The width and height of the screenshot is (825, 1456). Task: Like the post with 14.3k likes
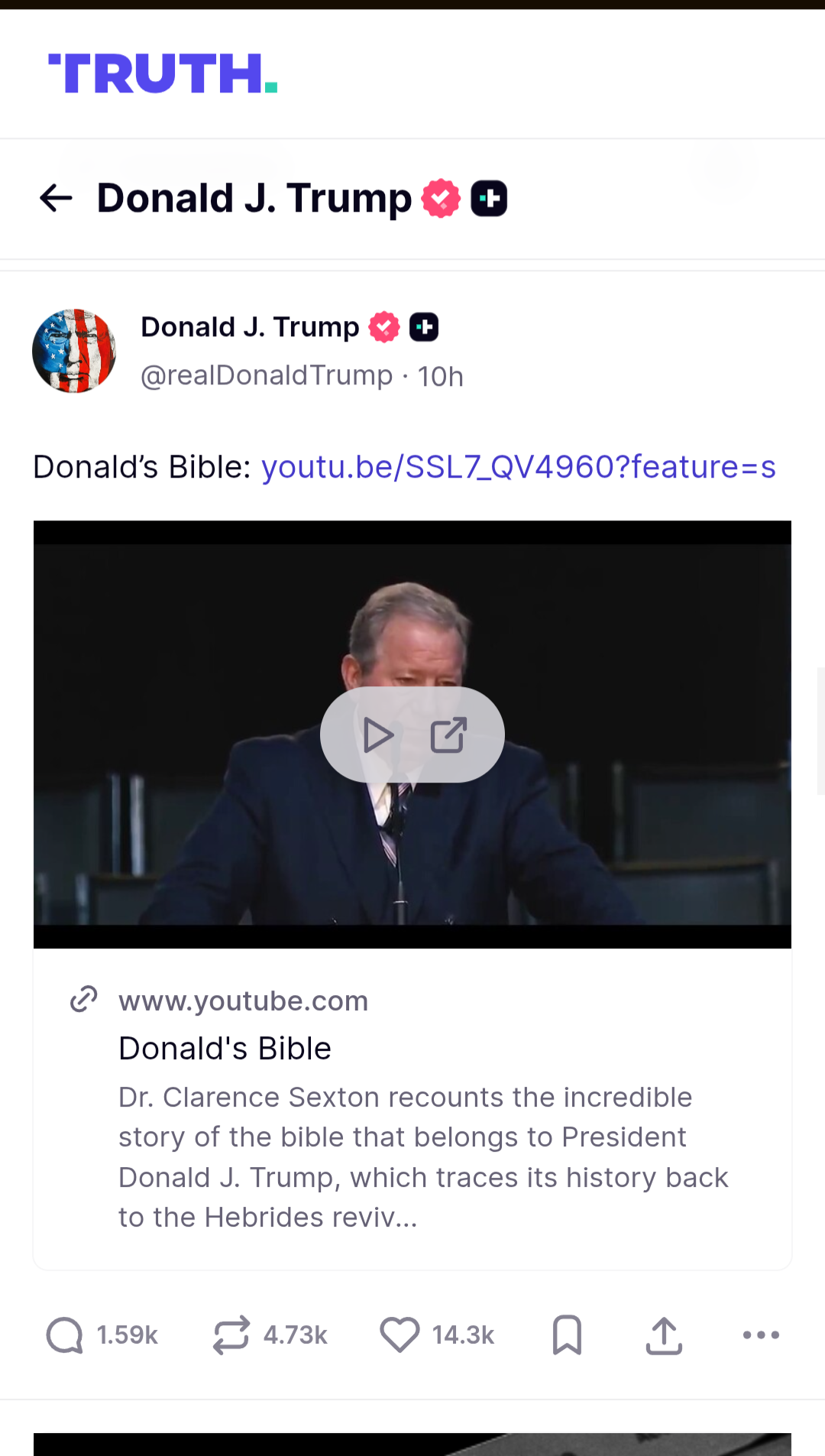click(400, 1335)
